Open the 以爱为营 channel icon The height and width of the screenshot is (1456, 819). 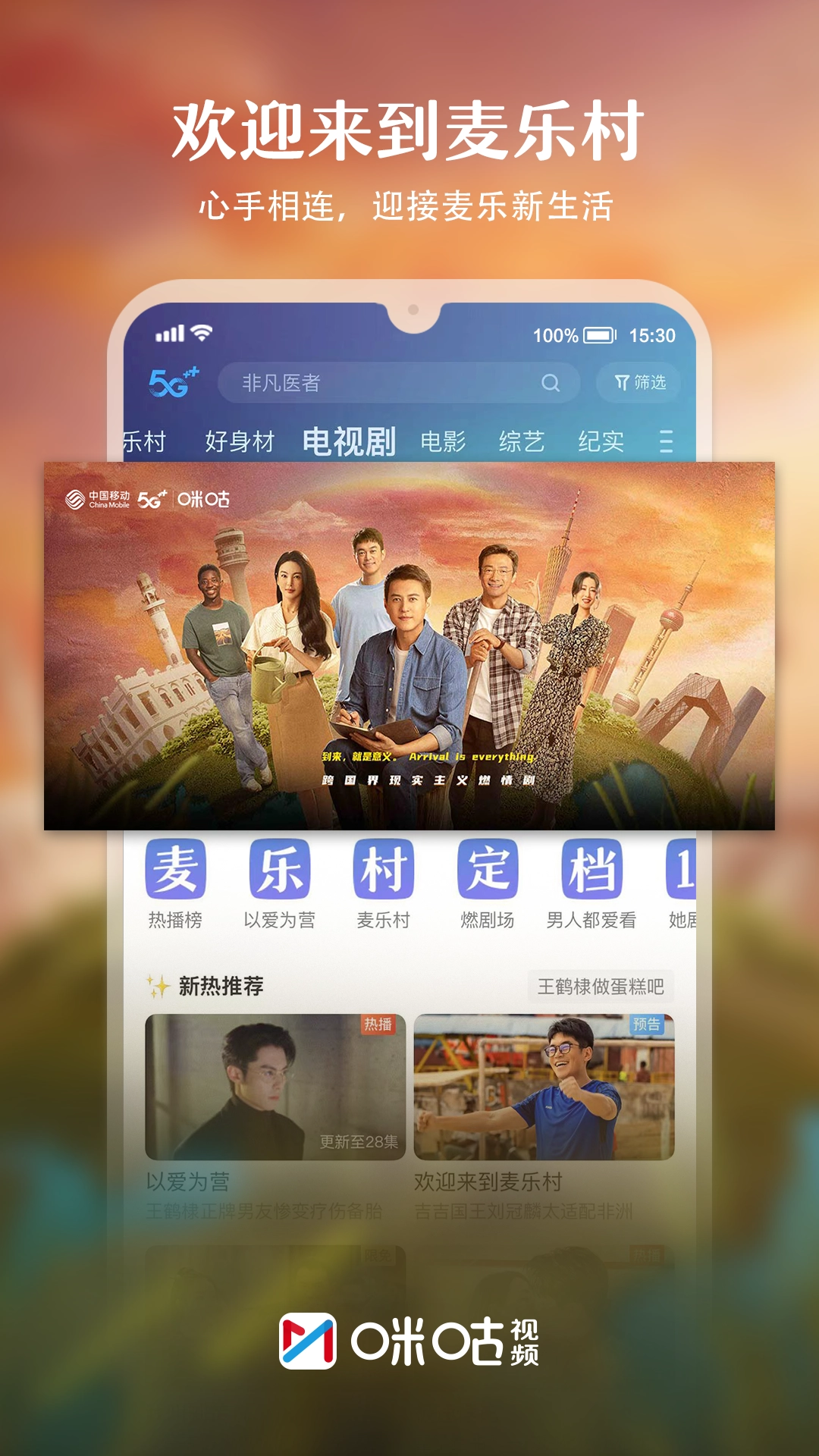click(x=280, y=871)
